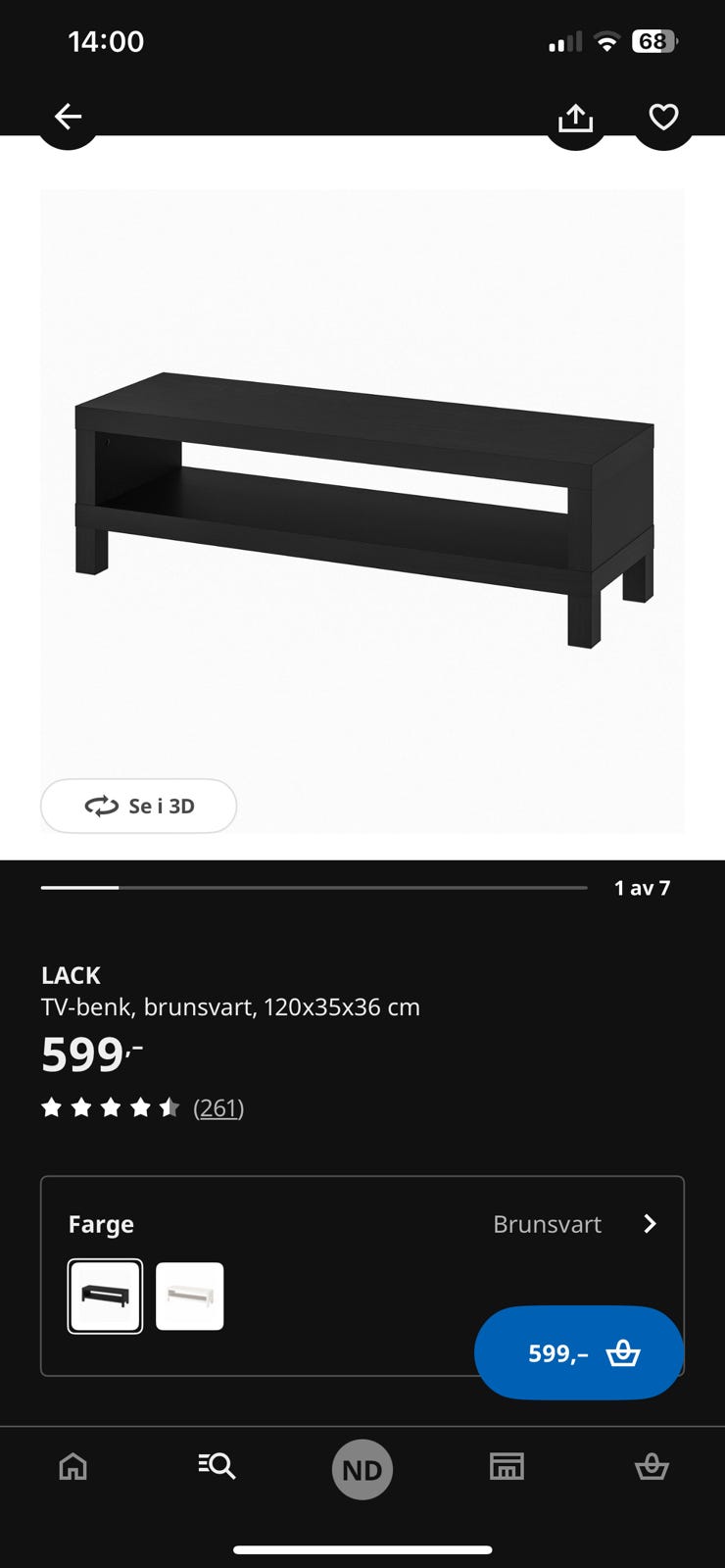Switch to the home tab
The image size is (725, 1568).
[x=72, y=1467]
